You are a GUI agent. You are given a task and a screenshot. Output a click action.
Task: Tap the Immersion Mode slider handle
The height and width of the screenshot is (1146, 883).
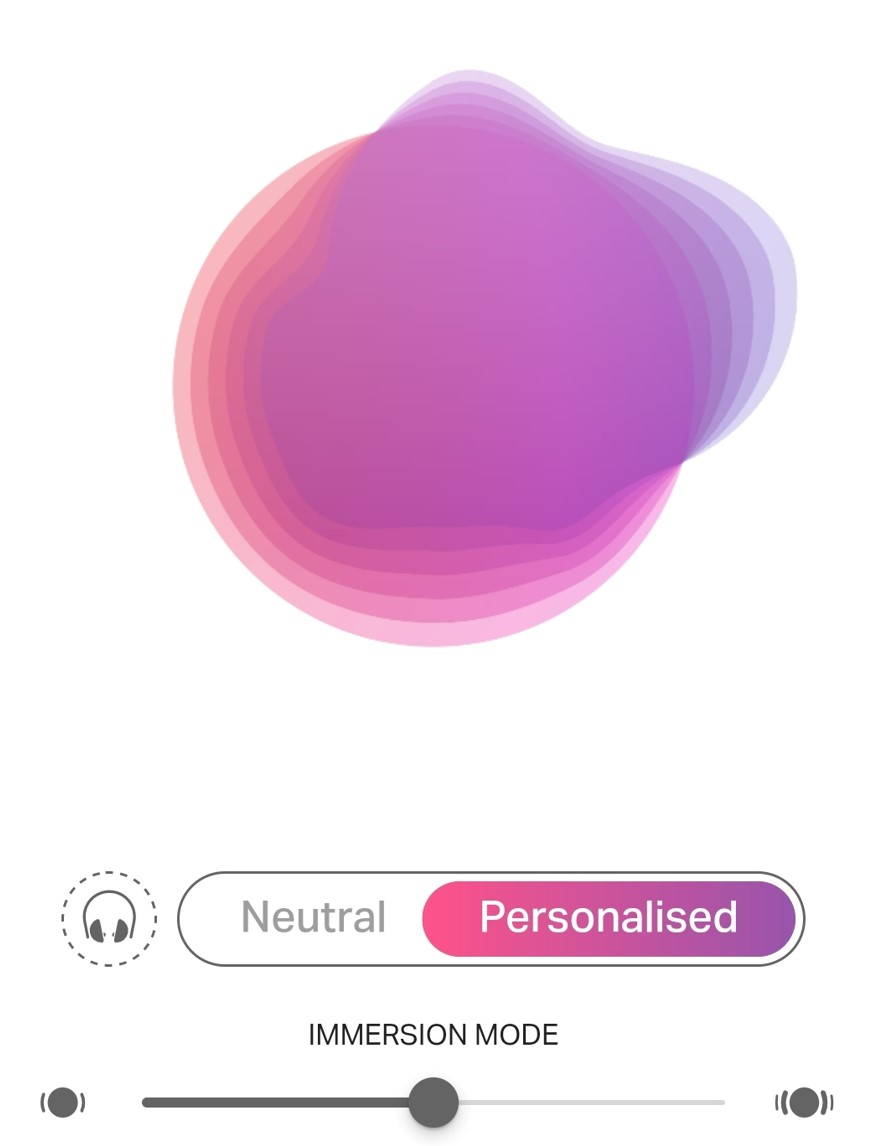click(433, 1102)
